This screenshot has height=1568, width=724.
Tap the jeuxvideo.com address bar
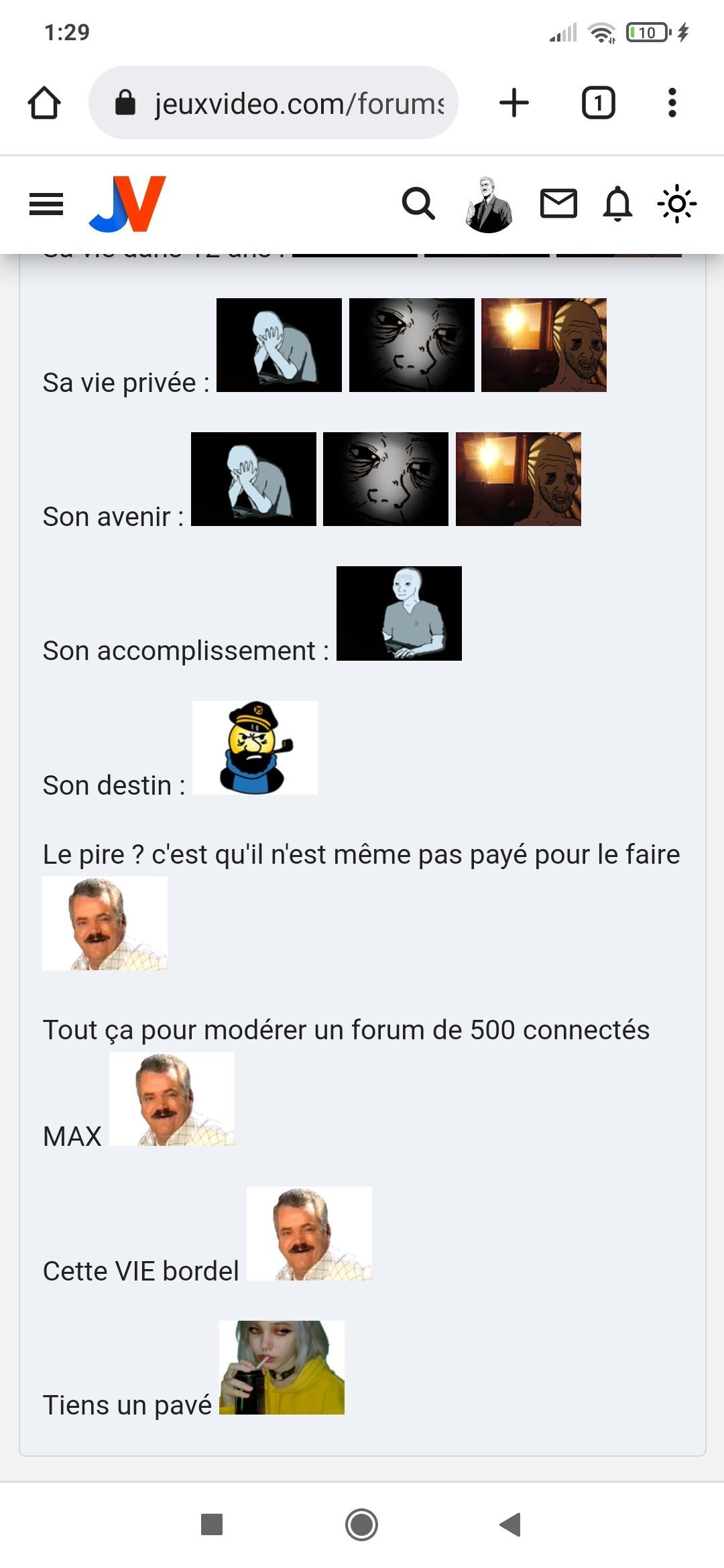[282, 103]
